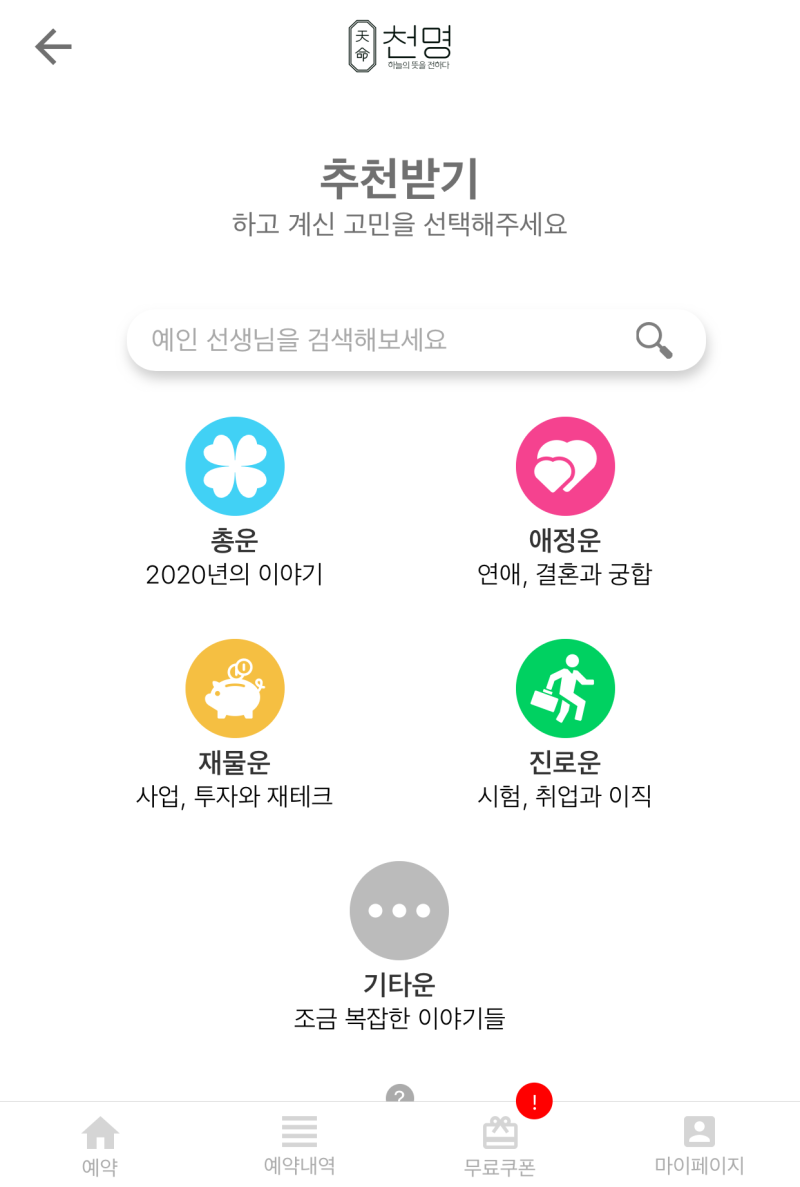This screenshot has width=800, height=1187.
Task: Open the help question mark icon
Action: click(400, 1094)
